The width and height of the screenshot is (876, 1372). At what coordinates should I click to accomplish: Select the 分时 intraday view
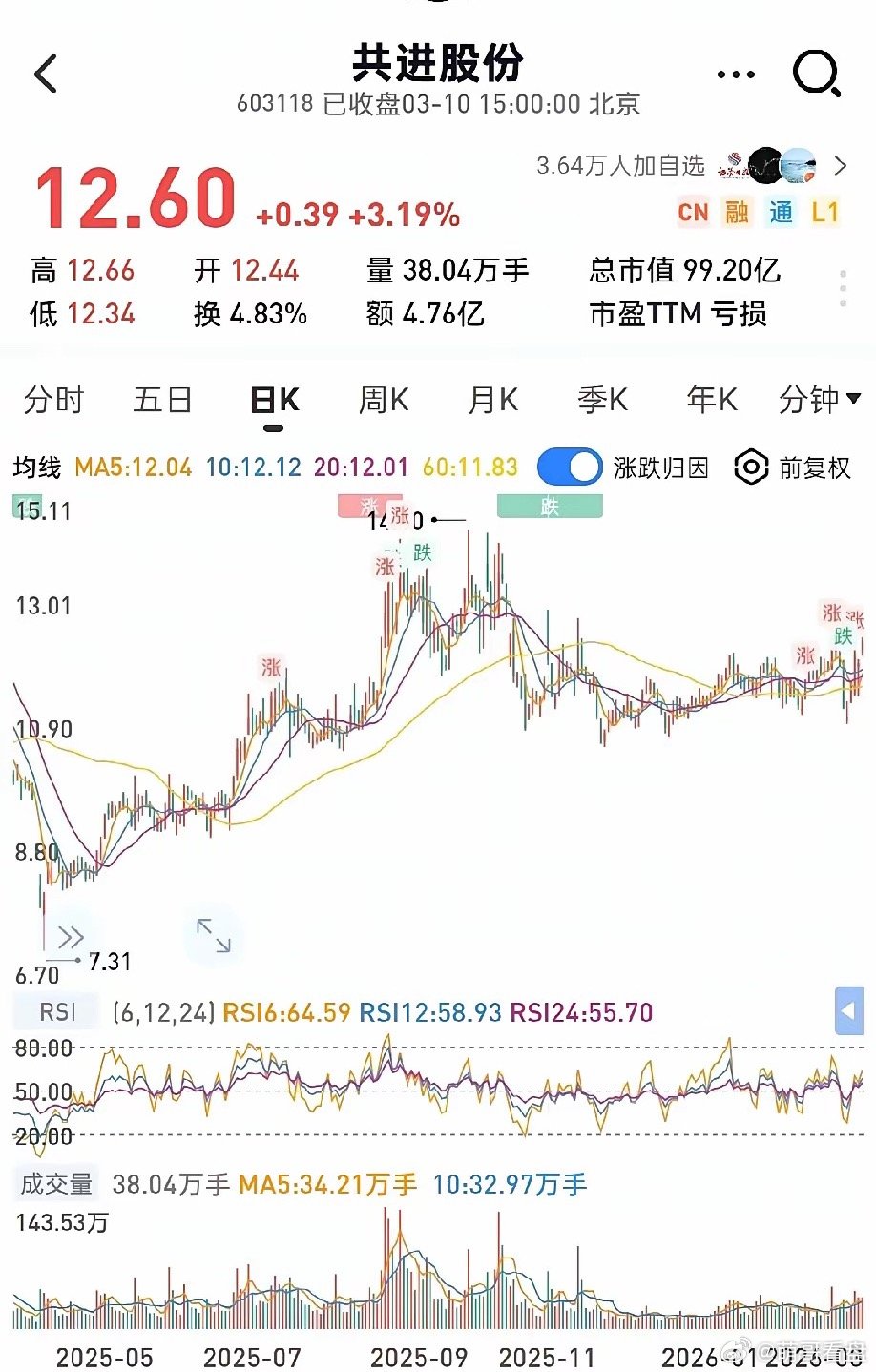(55, 400)
